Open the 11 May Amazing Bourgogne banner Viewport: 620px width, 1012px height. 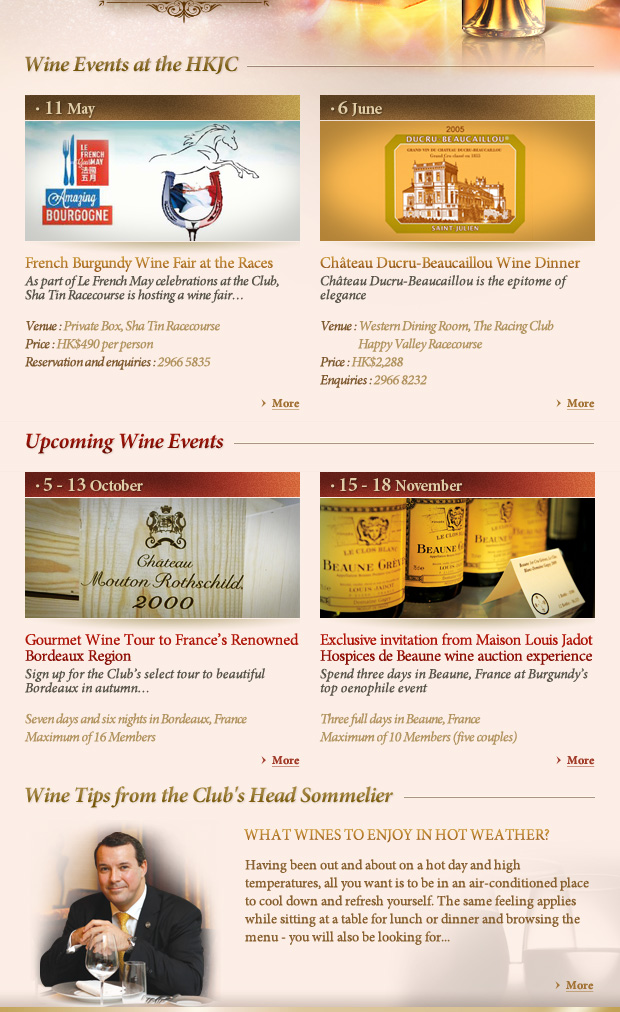point(163,181)
